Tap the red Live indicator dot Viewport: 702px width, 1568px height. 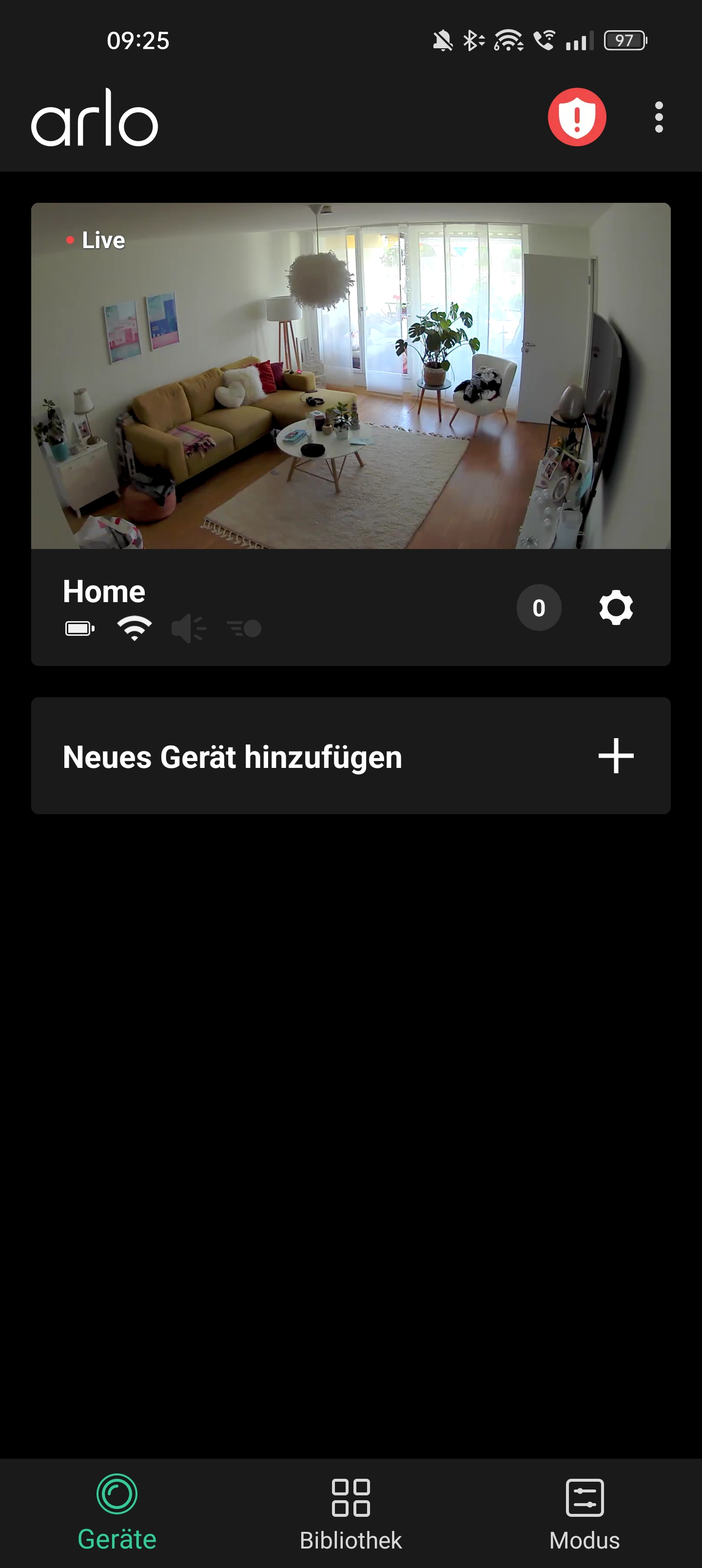pyautogui.click(x=70, y=240)
